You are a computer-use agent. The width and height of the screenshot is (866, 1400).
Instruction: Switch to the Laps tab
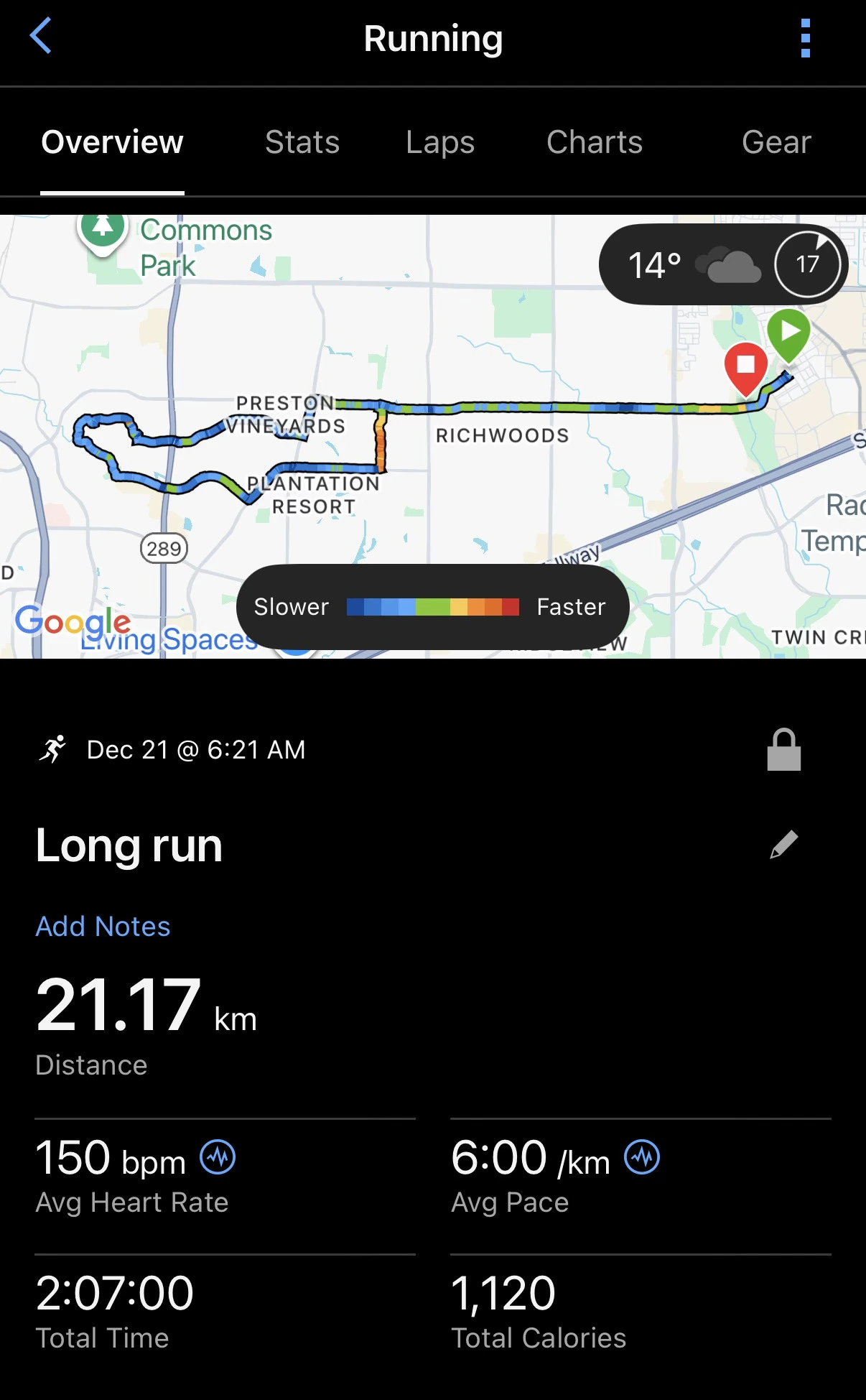coord(439,142)
